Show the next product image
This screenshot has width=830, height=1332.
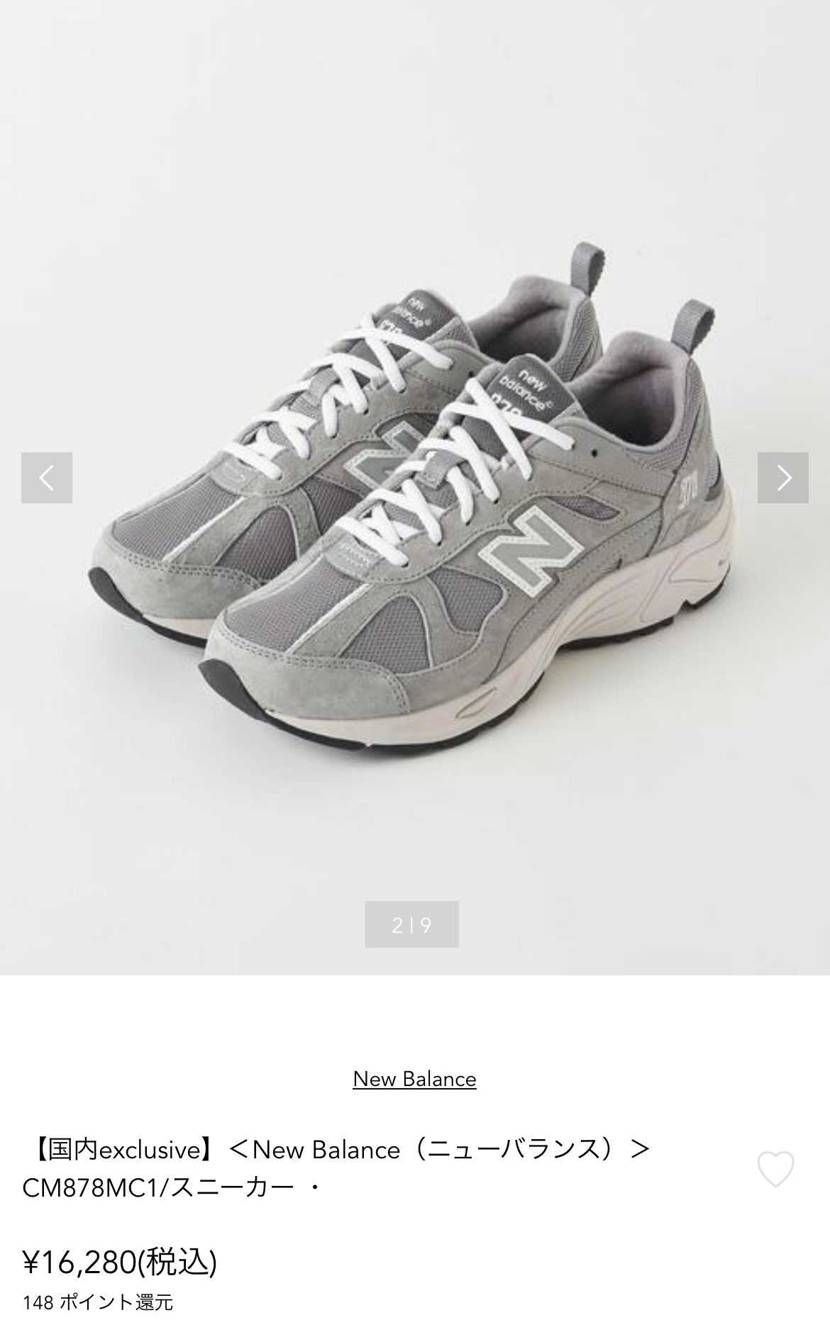pyautogui.click(x=783, y=478)
